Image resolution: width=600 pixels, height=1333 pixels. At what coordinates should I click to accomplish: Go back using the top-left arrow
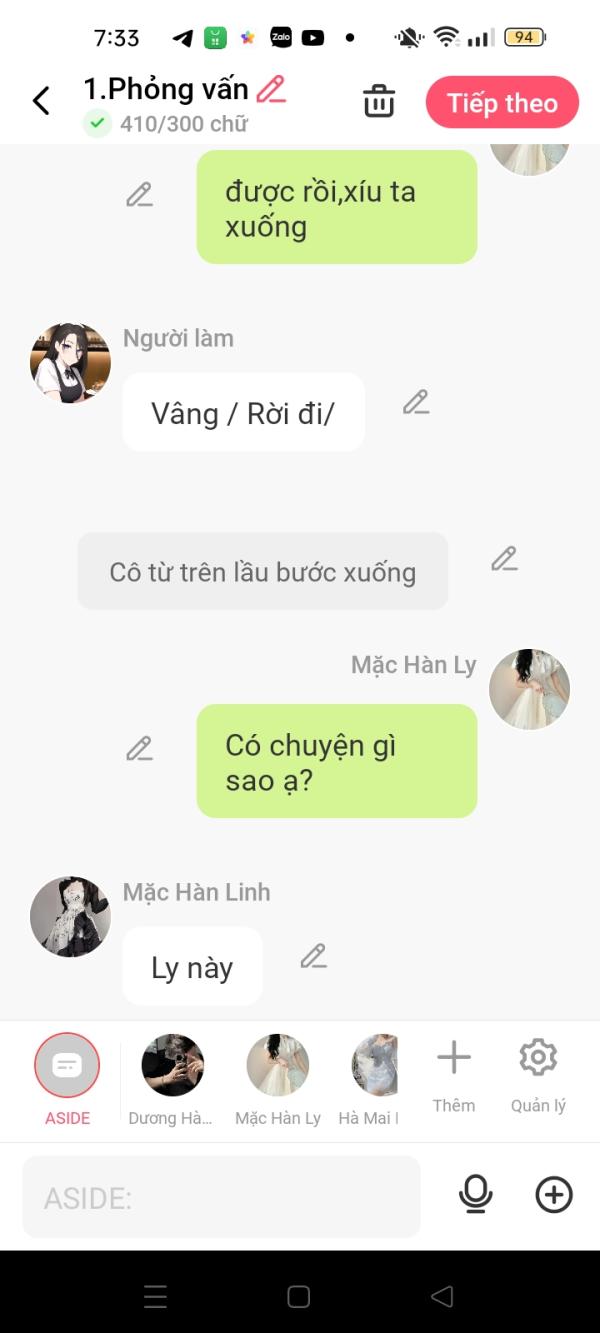[41, 100]
